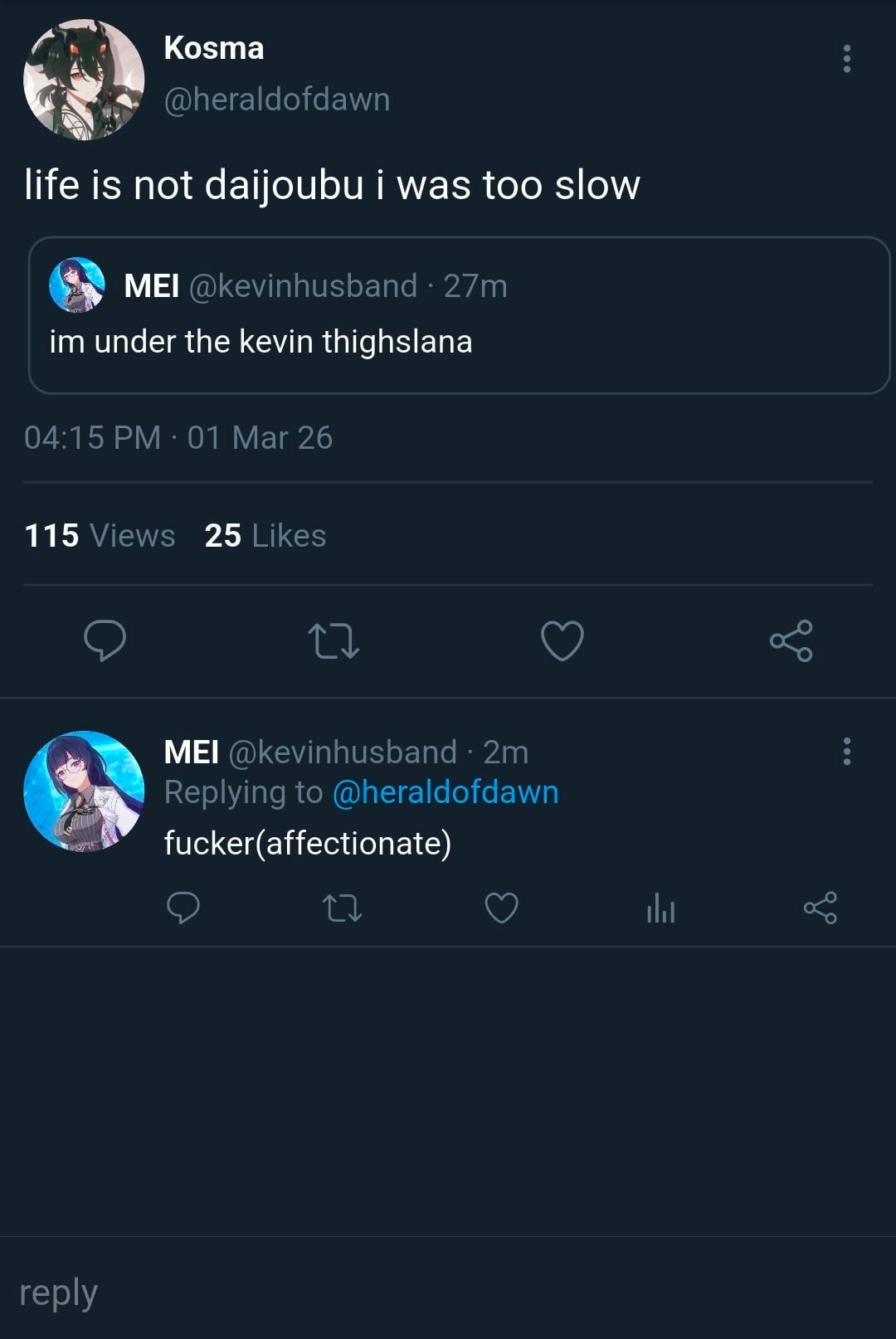
Task: Retweet MEI's reply
Action: click(x=342, y=908)
